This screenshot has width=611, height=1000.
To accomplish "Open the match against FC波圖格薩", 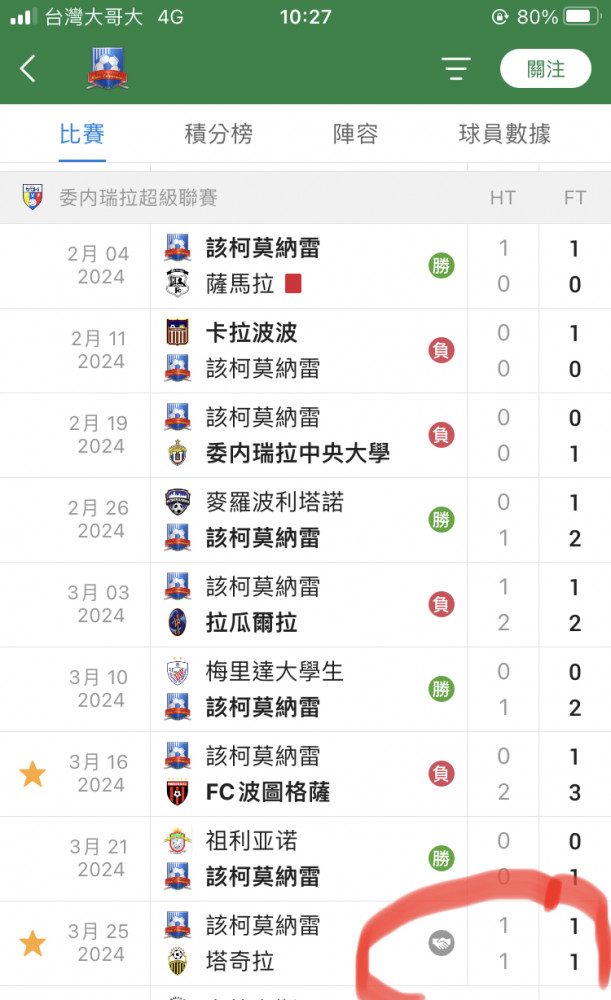I will [306, 774].
